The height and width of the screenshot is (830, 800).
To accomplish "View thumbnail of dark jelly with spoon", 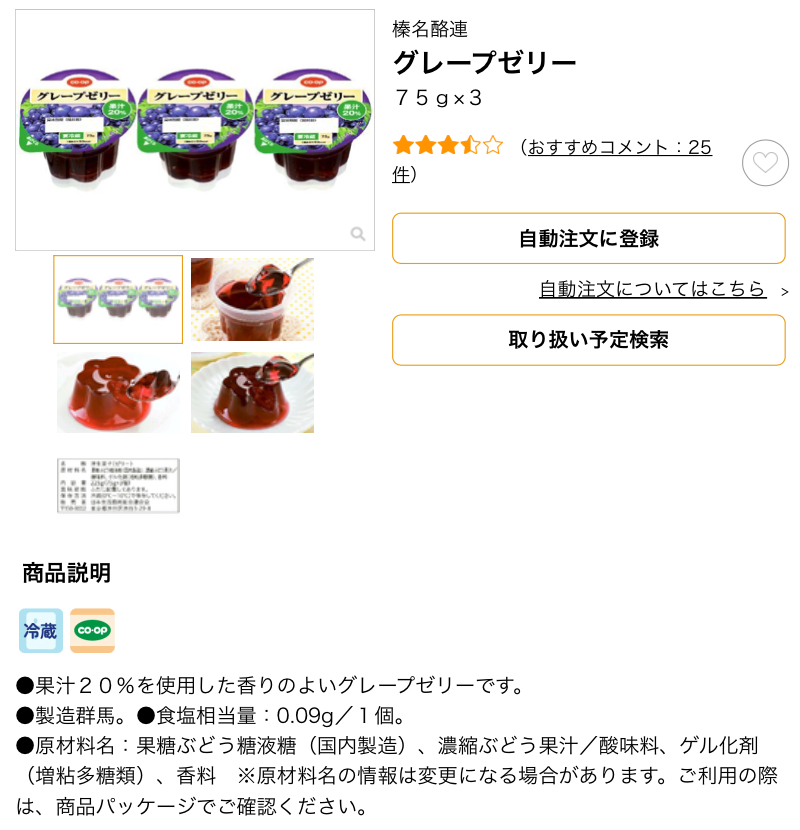I will click(x=252, y=392).
